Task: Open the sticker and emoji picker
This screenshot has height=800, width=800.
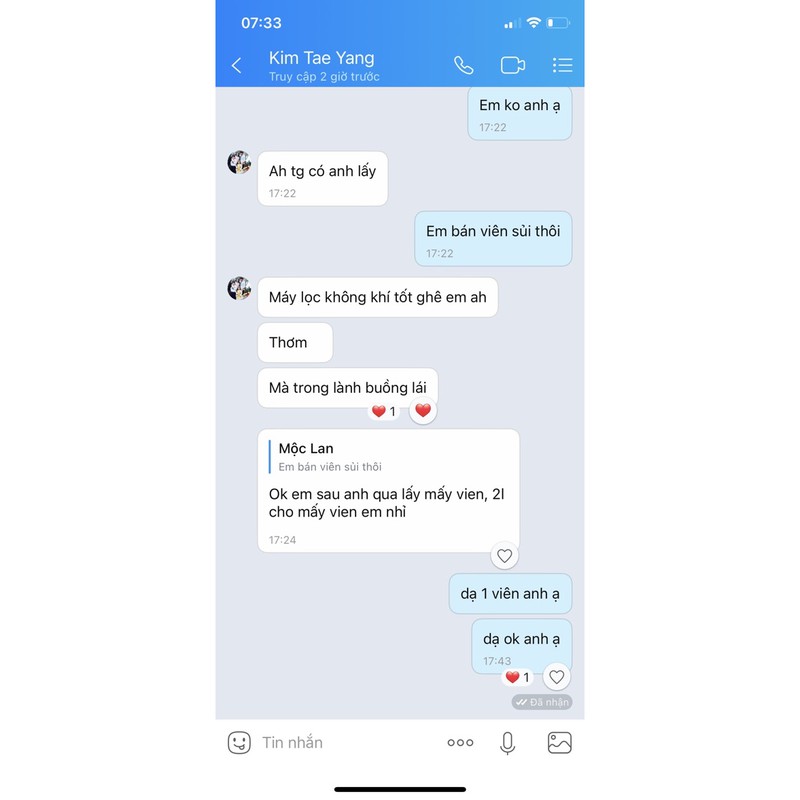Action: click(x=239, y=742)
